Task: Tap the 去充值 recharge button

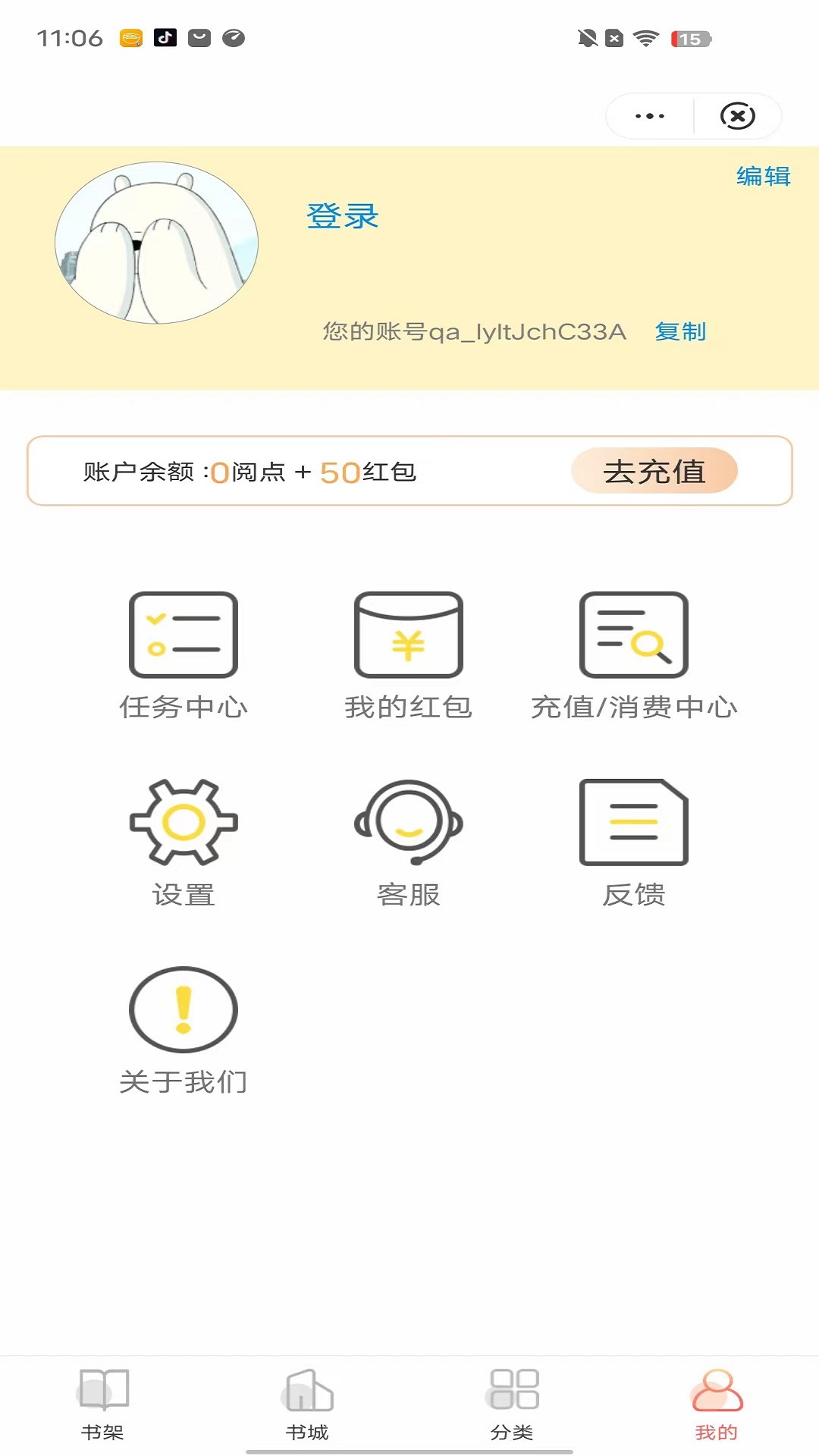Action: pos(654,472)
